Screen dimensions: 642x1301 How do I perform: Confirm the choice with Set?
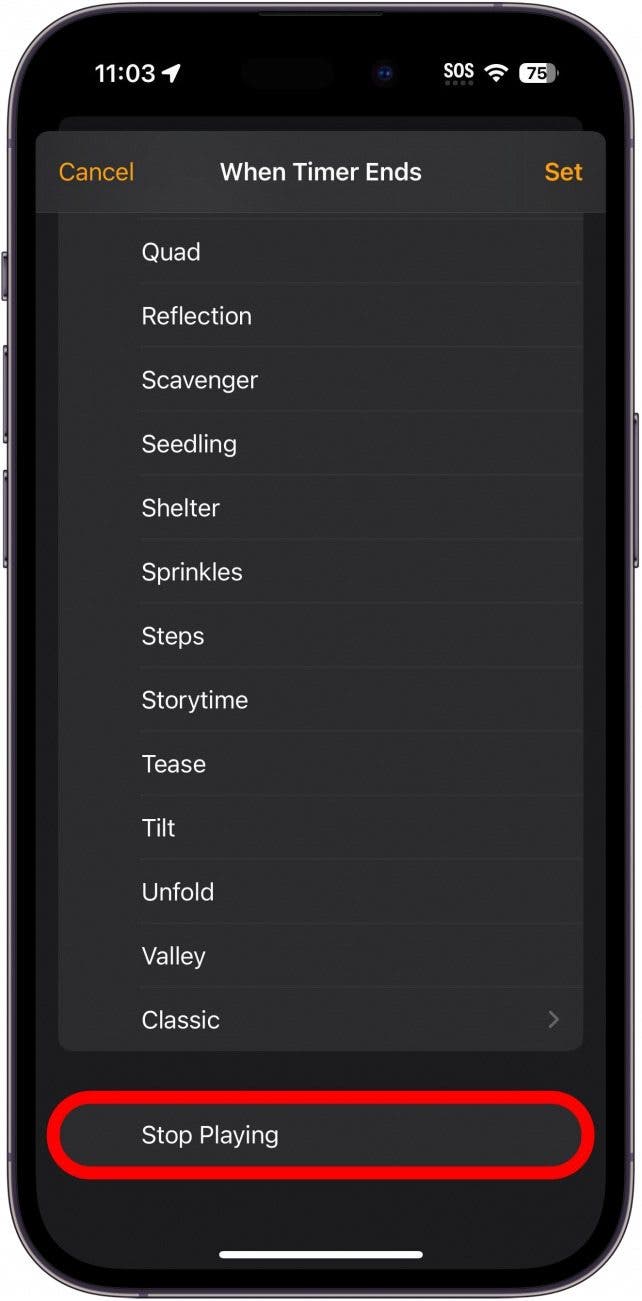click(562, 172)
